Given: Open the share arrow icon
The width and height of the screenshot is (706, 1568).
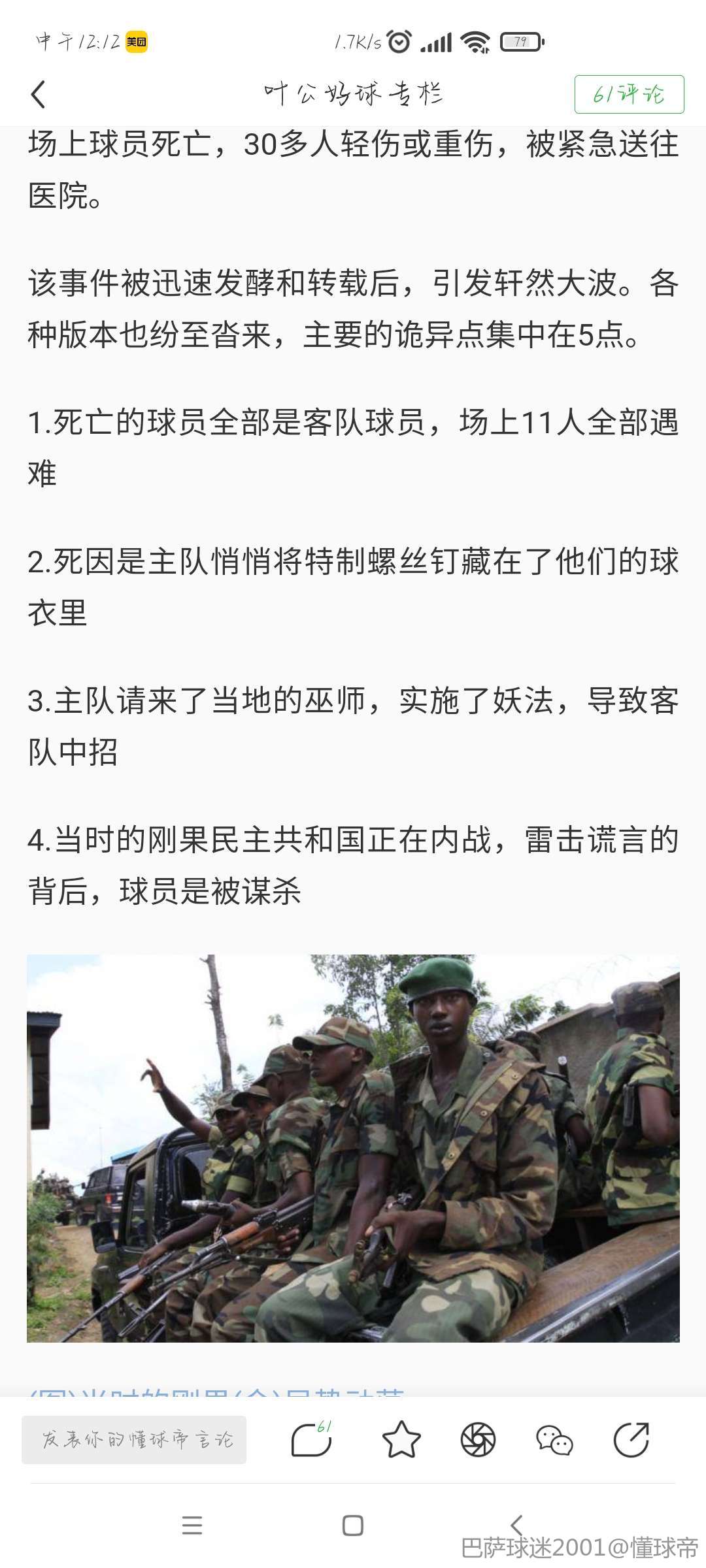Looking at the screenshot, I should [x=631, y=1440].
